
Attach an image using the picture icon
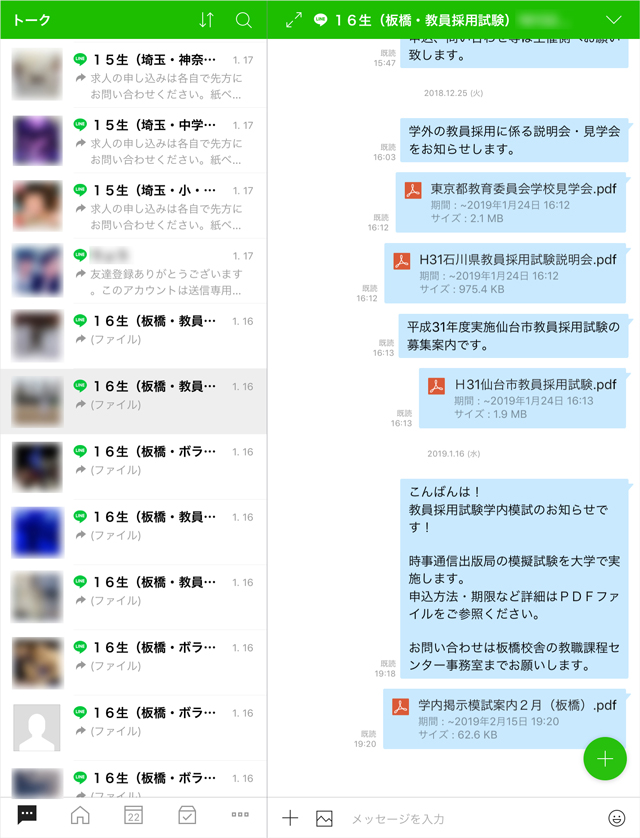324,818
